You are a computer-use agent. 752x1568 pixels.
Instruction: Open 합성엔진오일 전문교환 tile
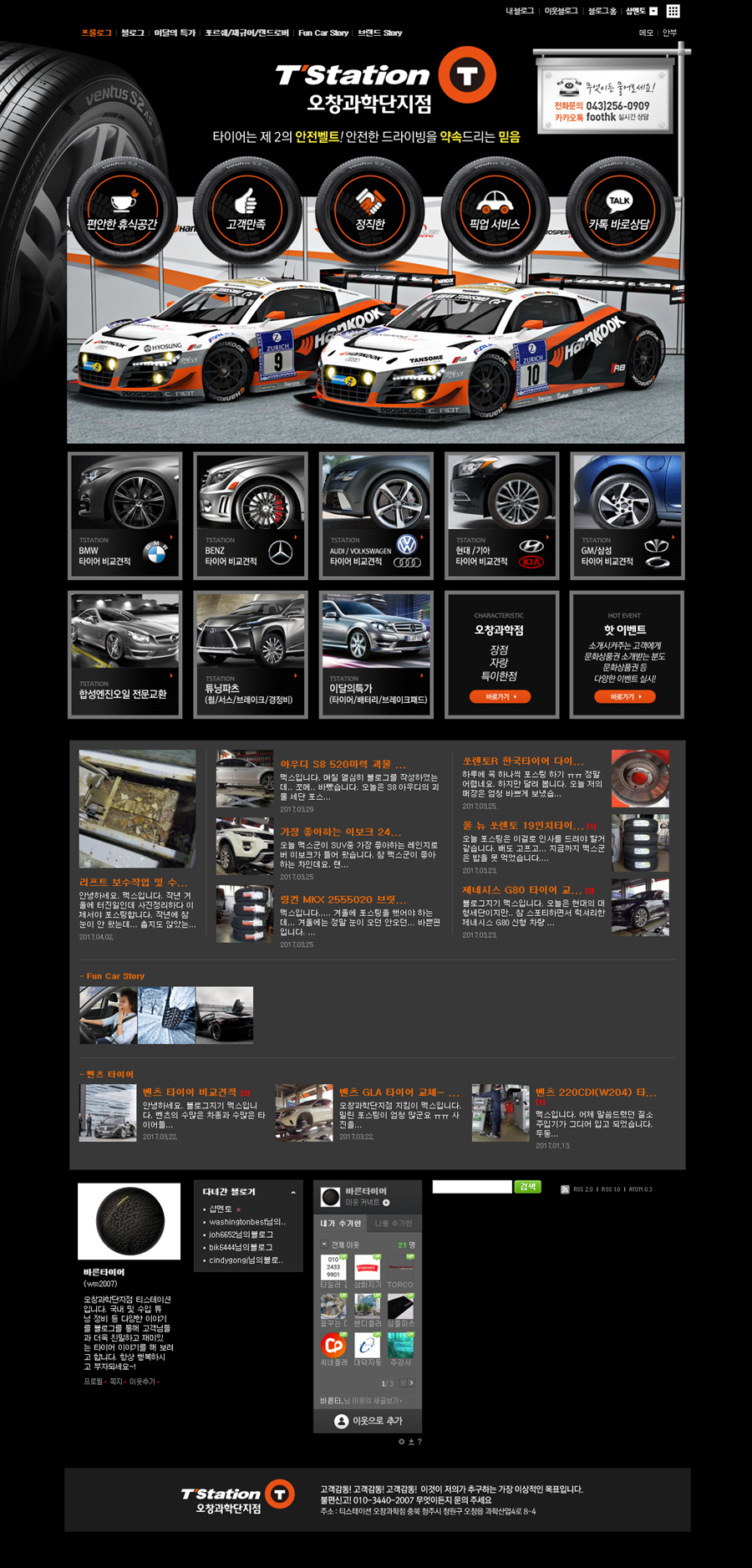(x=125, y=654)
